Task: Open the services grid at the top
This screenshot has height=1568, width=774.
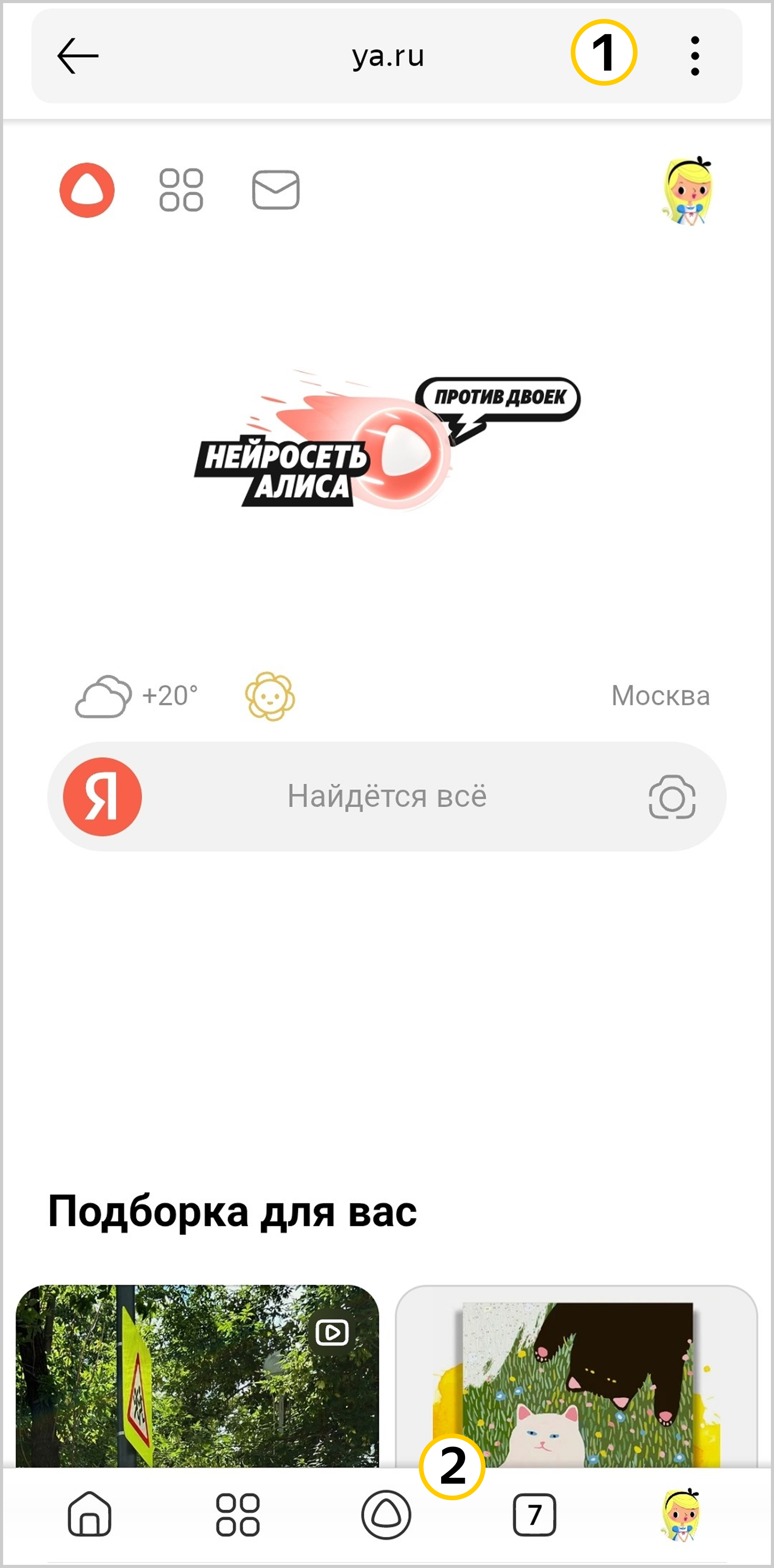Action: coord(181,190)
